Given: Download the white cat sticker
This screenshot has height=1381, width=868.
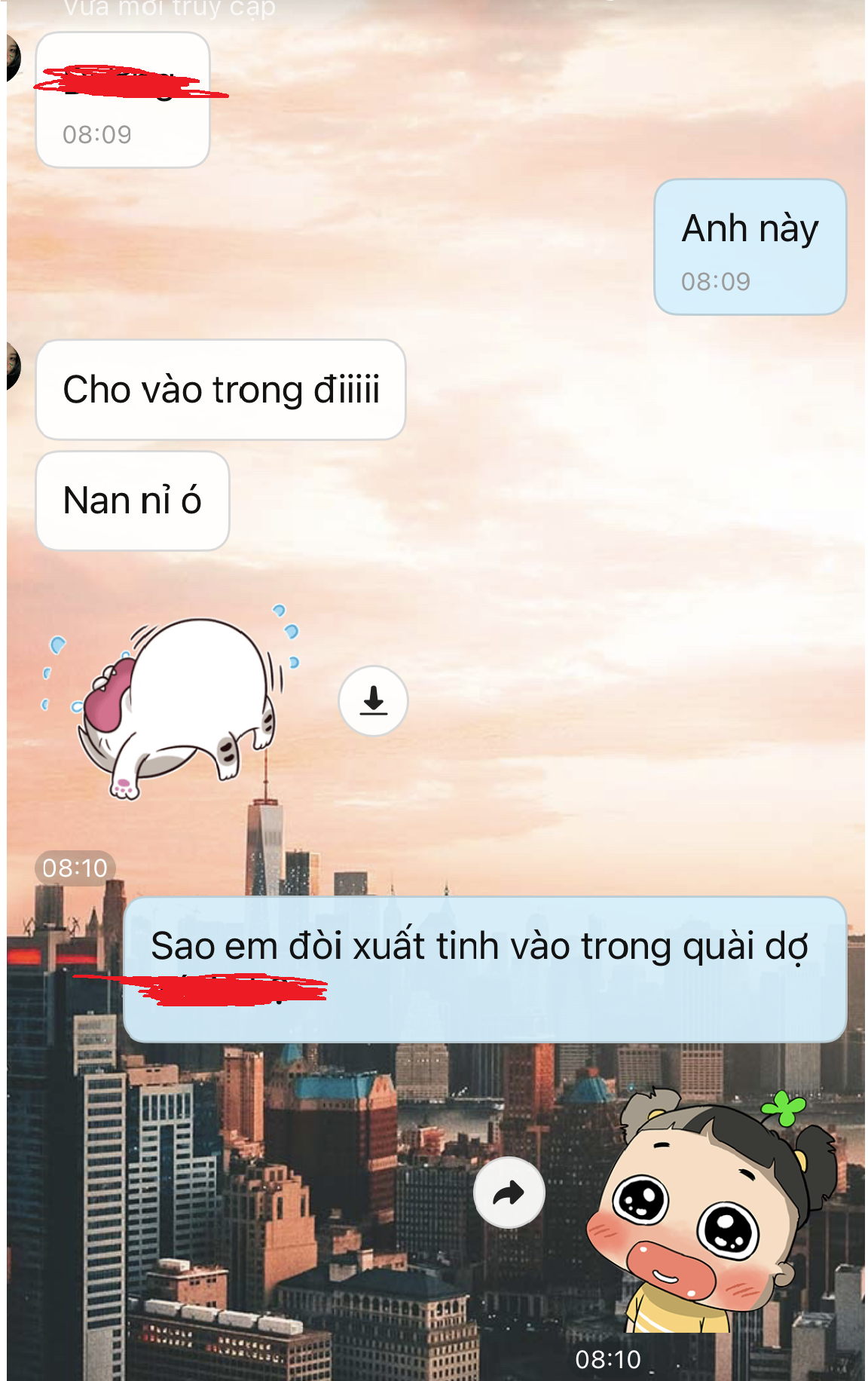Looking at the screenshot, I should (373, 701).
